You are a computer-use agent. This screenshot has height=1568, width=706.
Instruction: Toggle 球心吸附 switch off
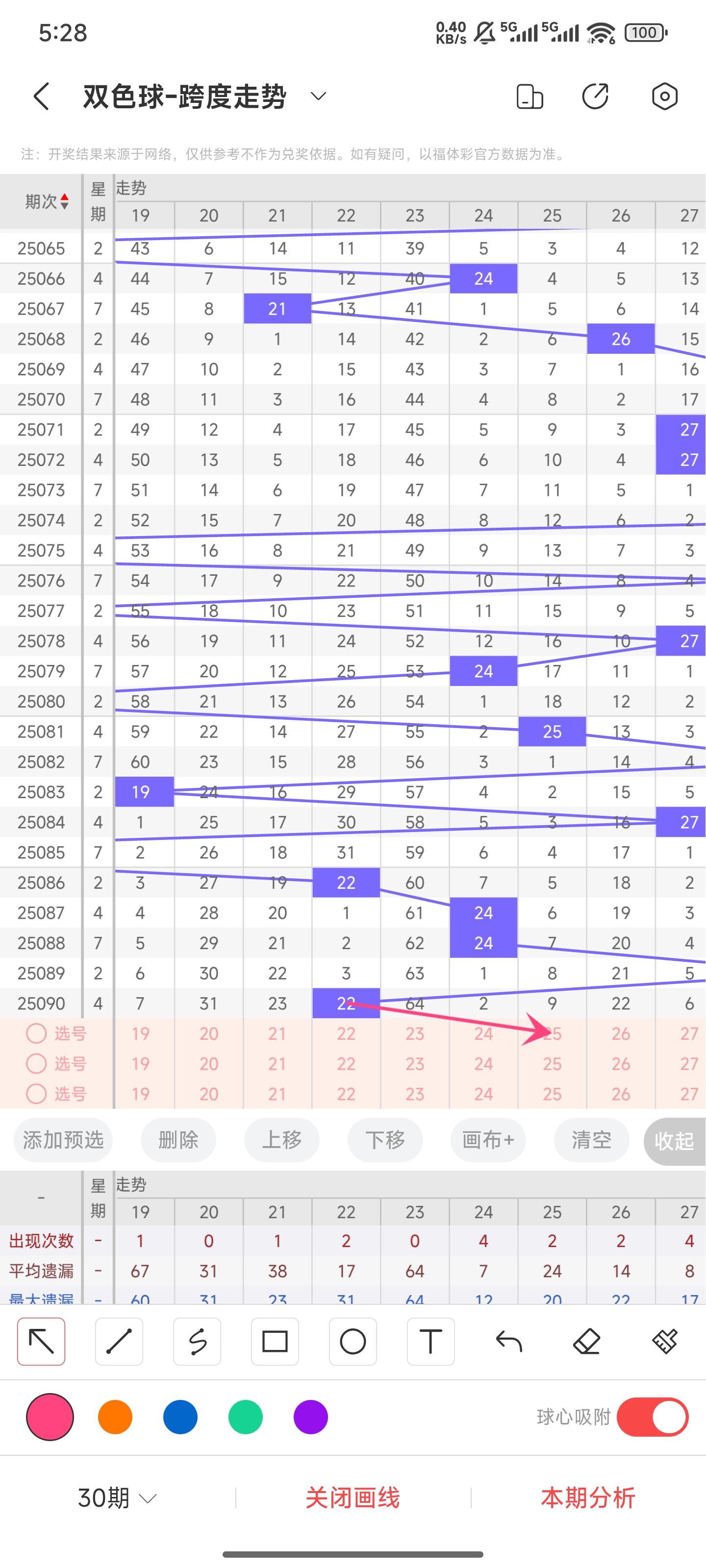click(x=652, y=1417)
